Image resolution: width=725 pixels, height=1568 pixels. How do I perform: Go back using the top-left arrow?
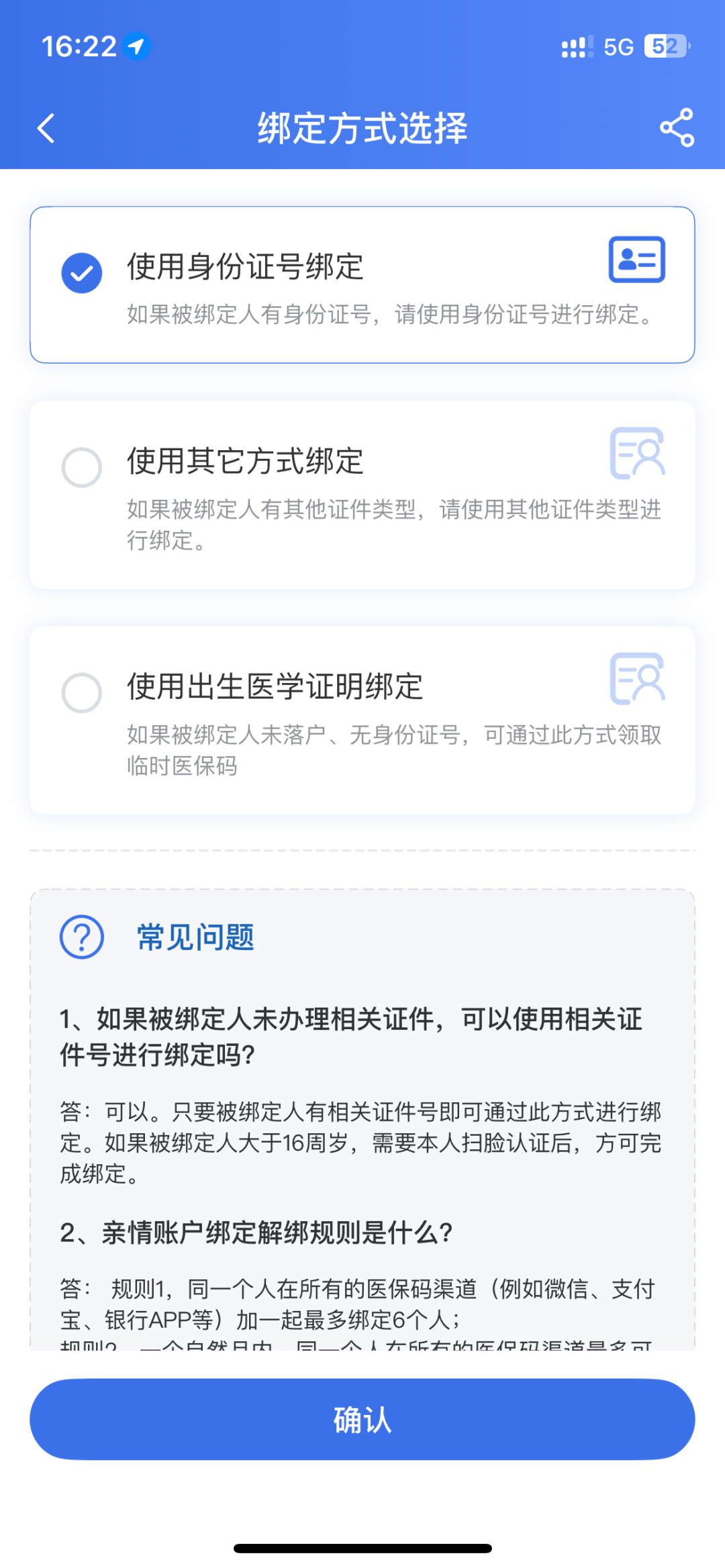click(x=46, y=128)
